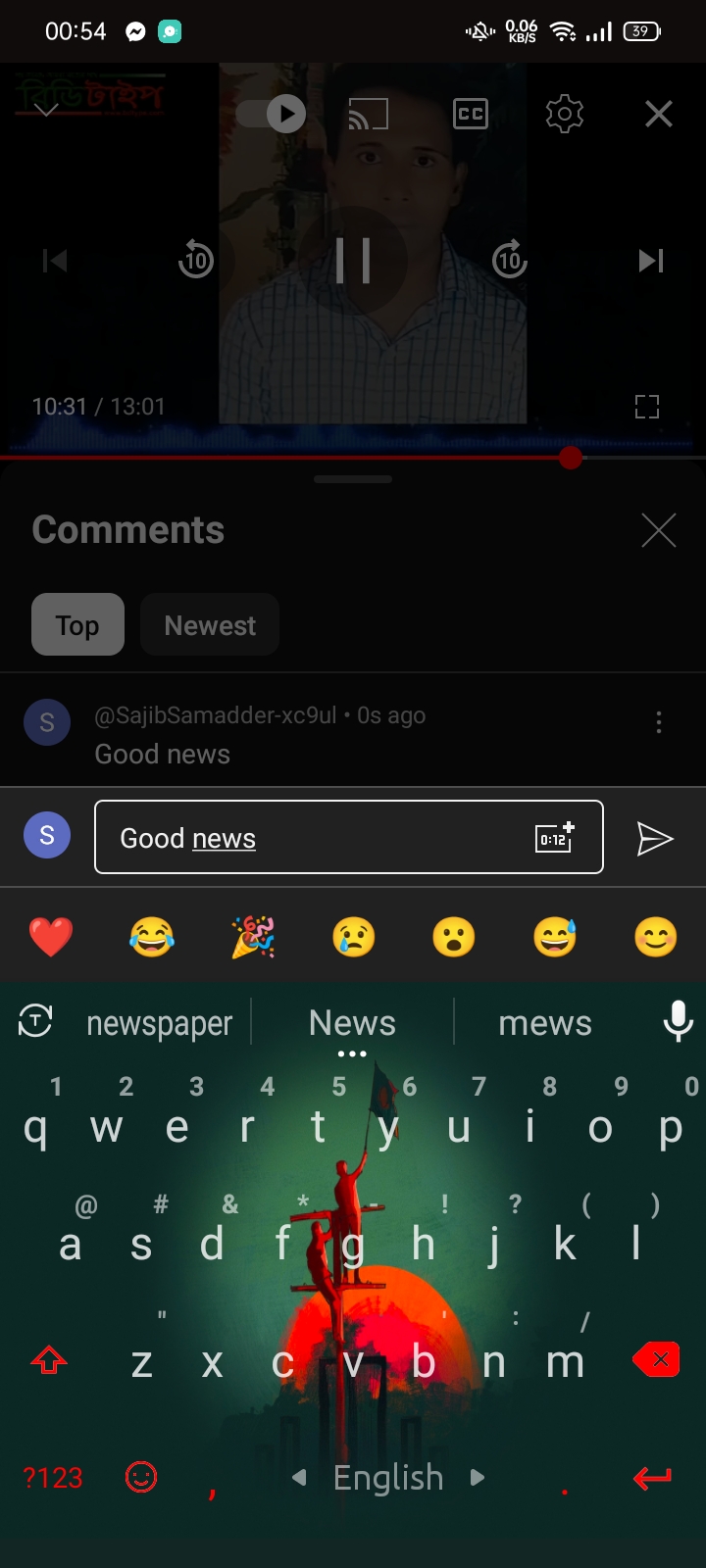This screenshot has width=706, height=1568.
Task: Enter fullscreen mode
Action: coord(647,407)
